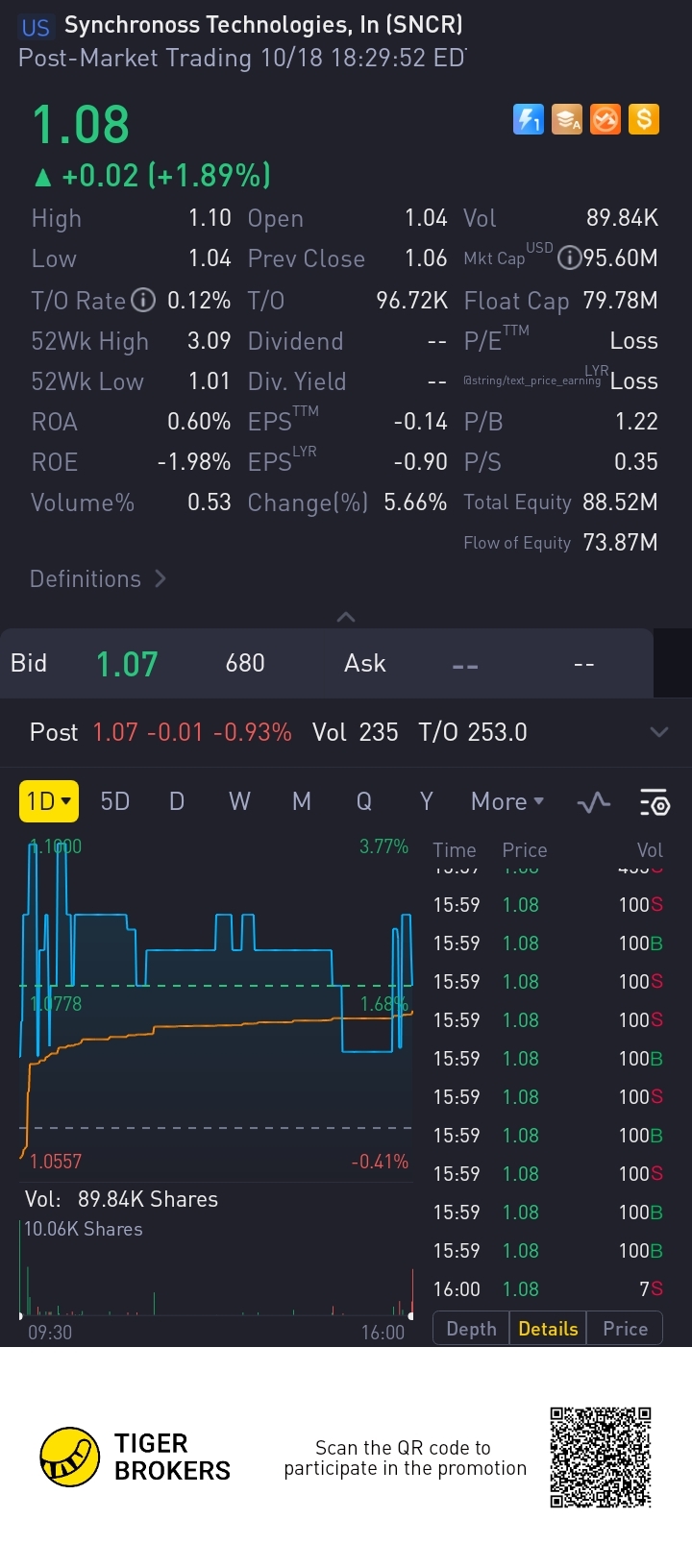Viewport: 692px width, 1568px height.
Task: Open the chart indicators wave icon
Action: (x=594, y=802)
